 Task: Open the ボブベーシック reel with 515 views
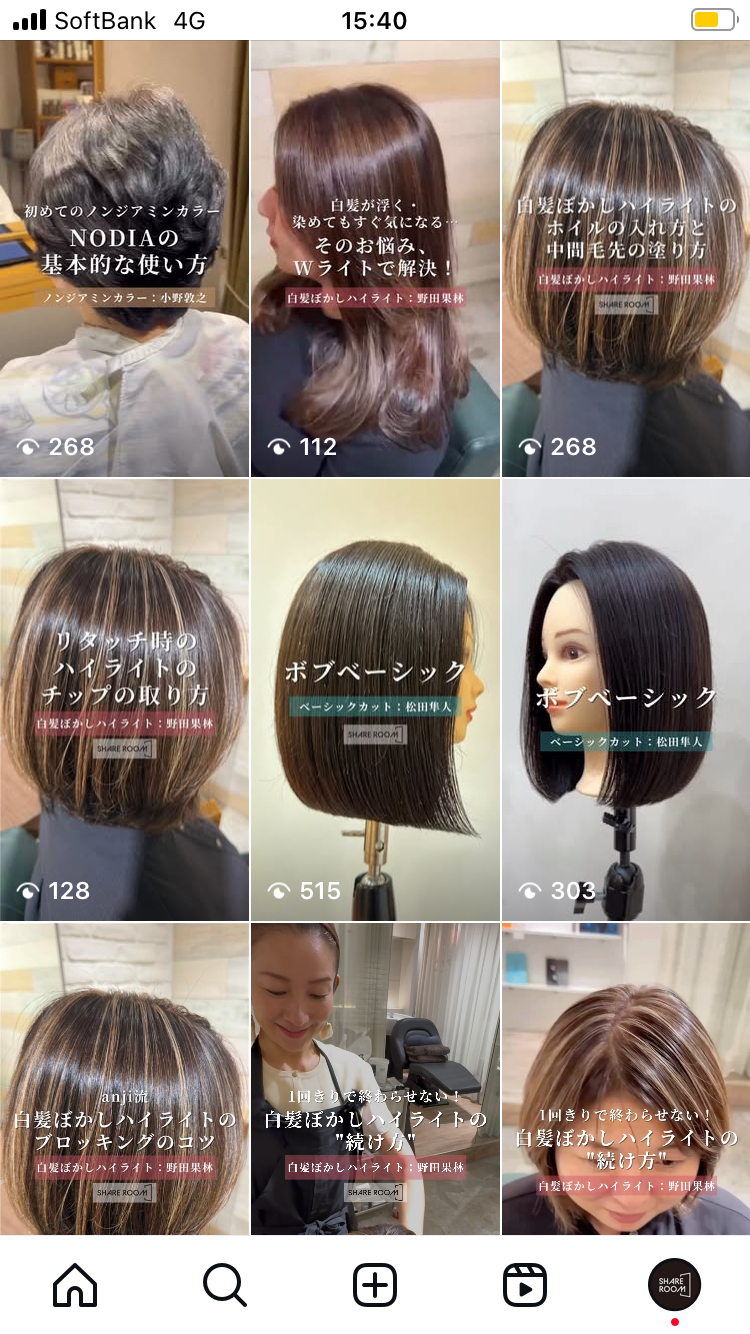coord(375,700)
